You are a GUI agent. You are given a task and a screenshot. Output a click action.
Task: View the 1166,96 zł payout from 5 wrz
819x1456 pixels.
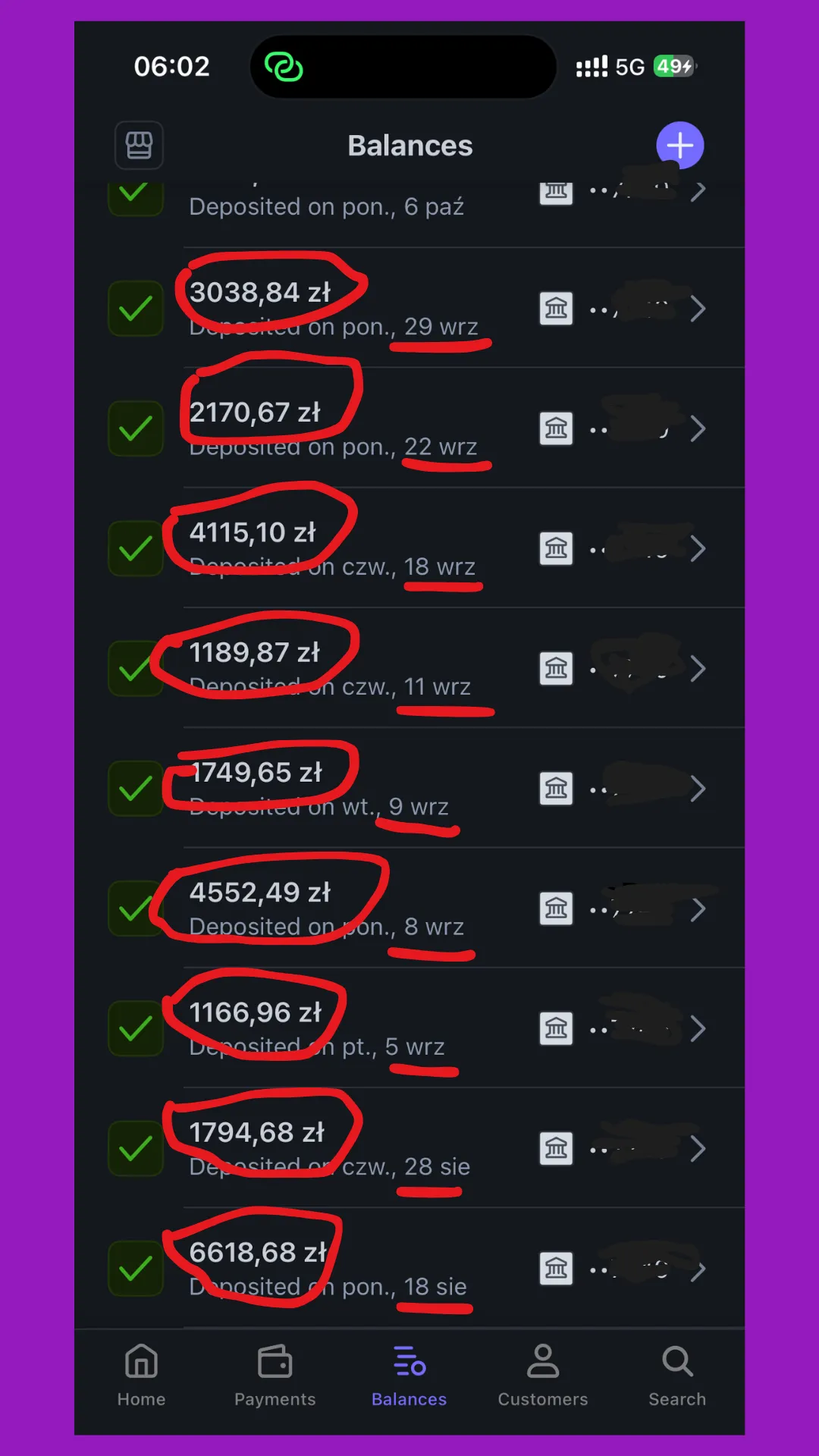tap(409, 1028)
